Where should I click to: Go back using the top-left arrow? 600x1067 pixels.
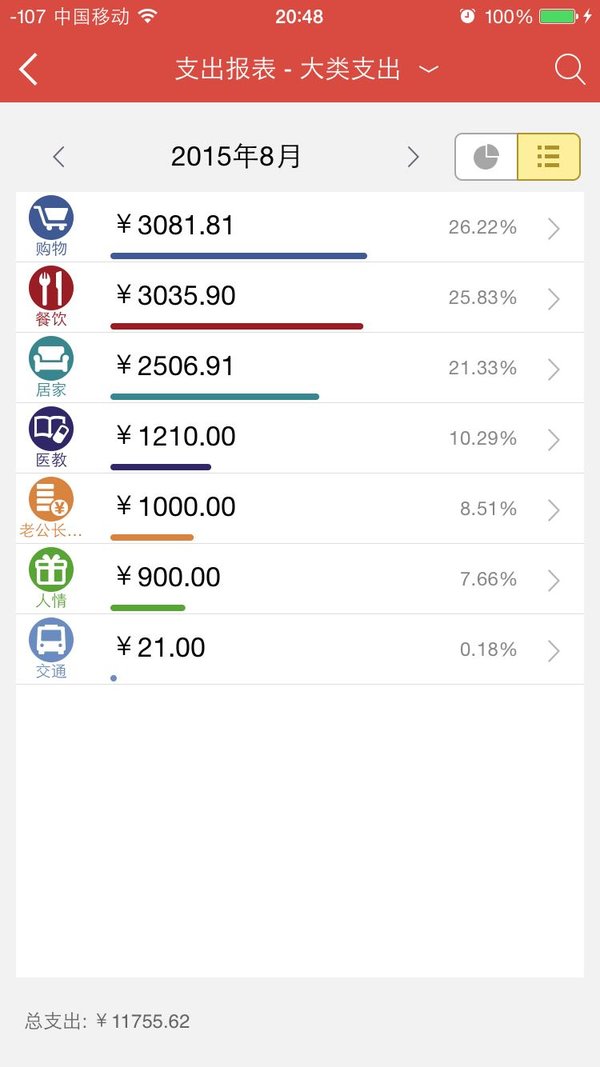tap(29, 69)
